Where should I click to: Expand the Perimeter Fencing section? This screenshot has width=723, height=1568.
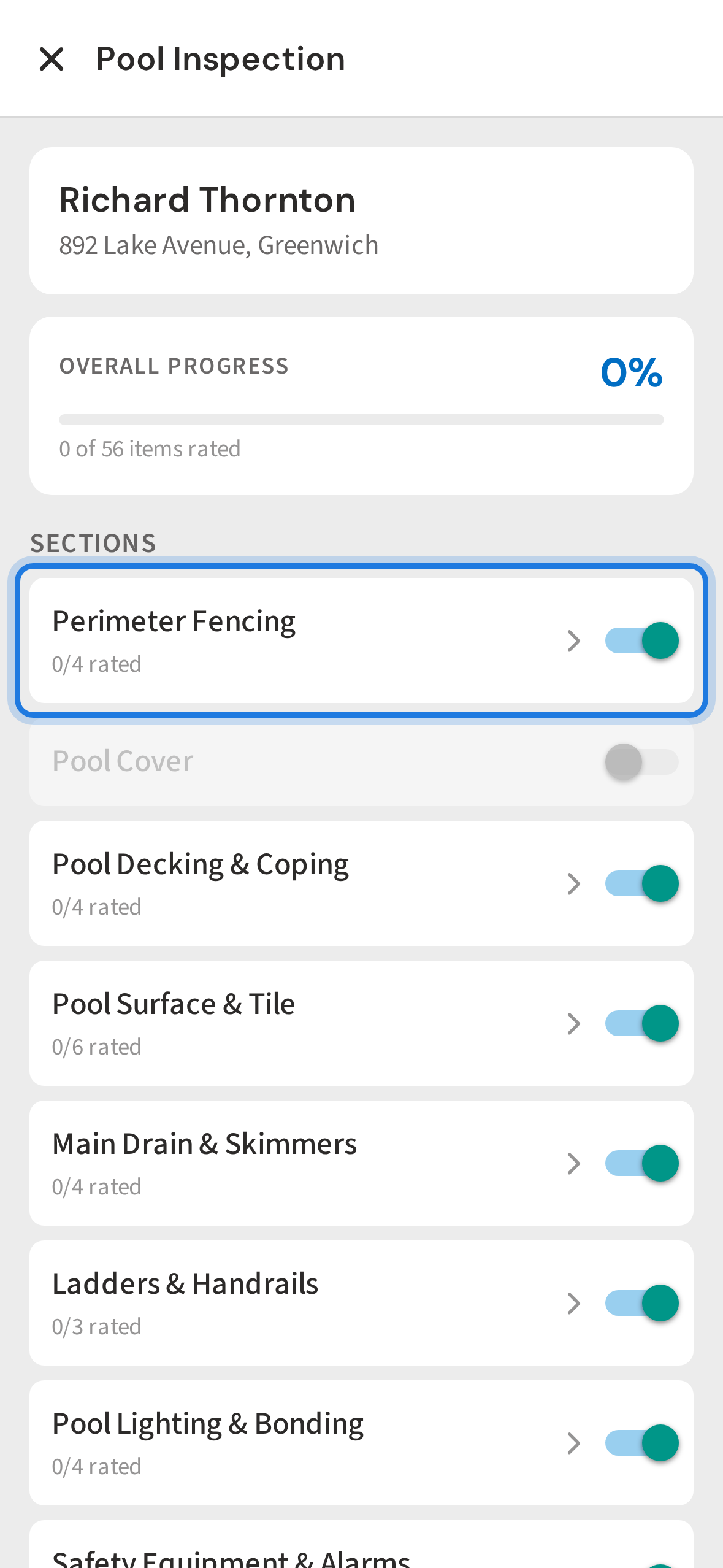[574, 640]
